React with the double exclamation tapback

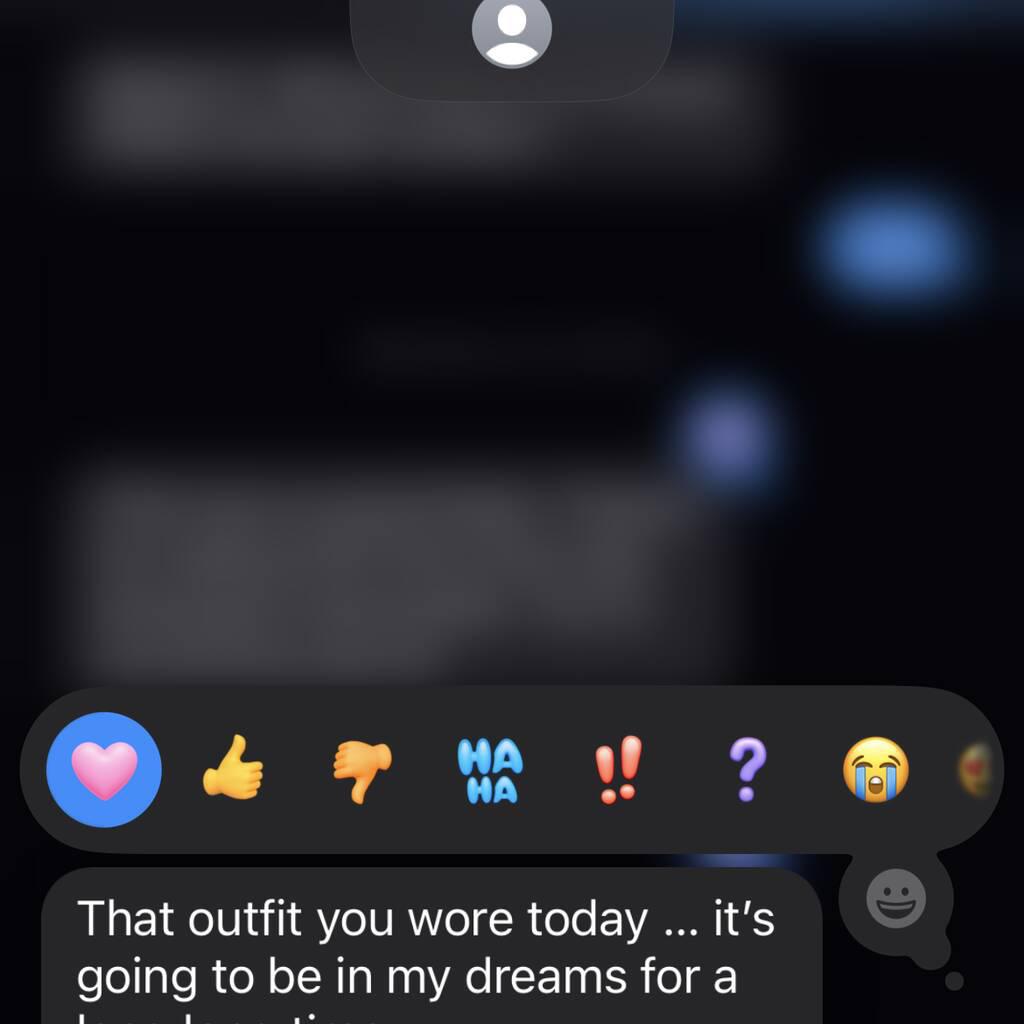point(618,770)
